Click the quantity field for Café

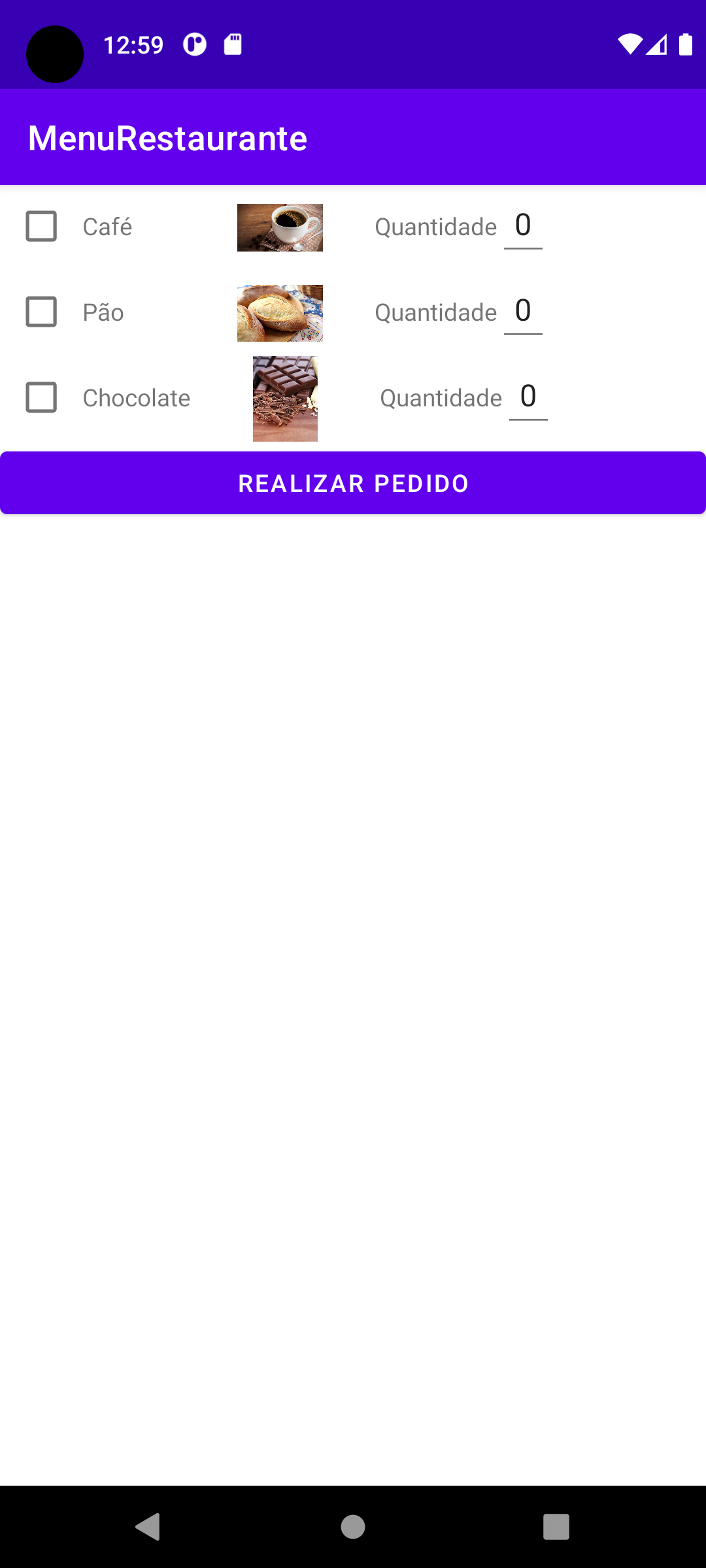pos(523,227)
